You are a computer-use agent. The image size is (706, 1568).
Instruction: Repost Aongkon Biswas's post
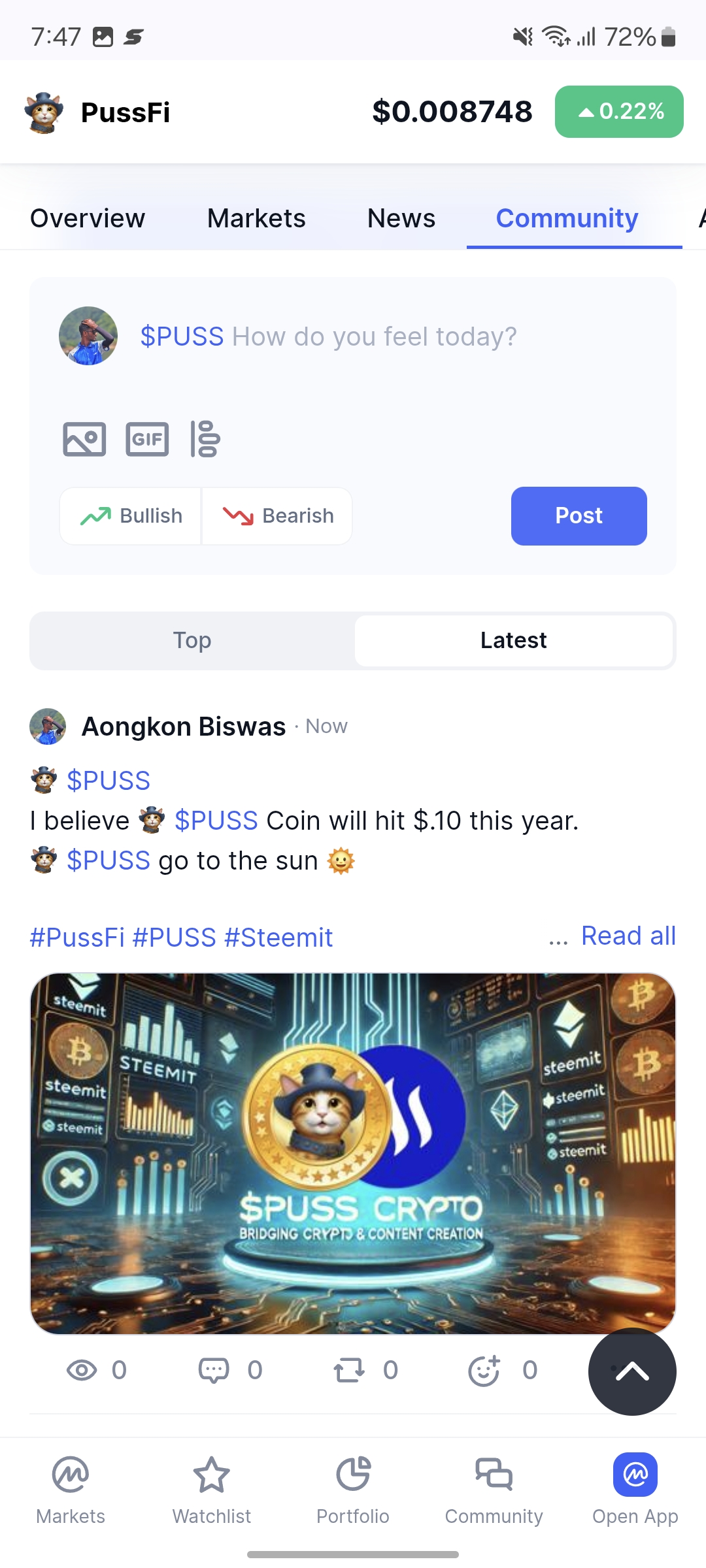pos(365,1370)
